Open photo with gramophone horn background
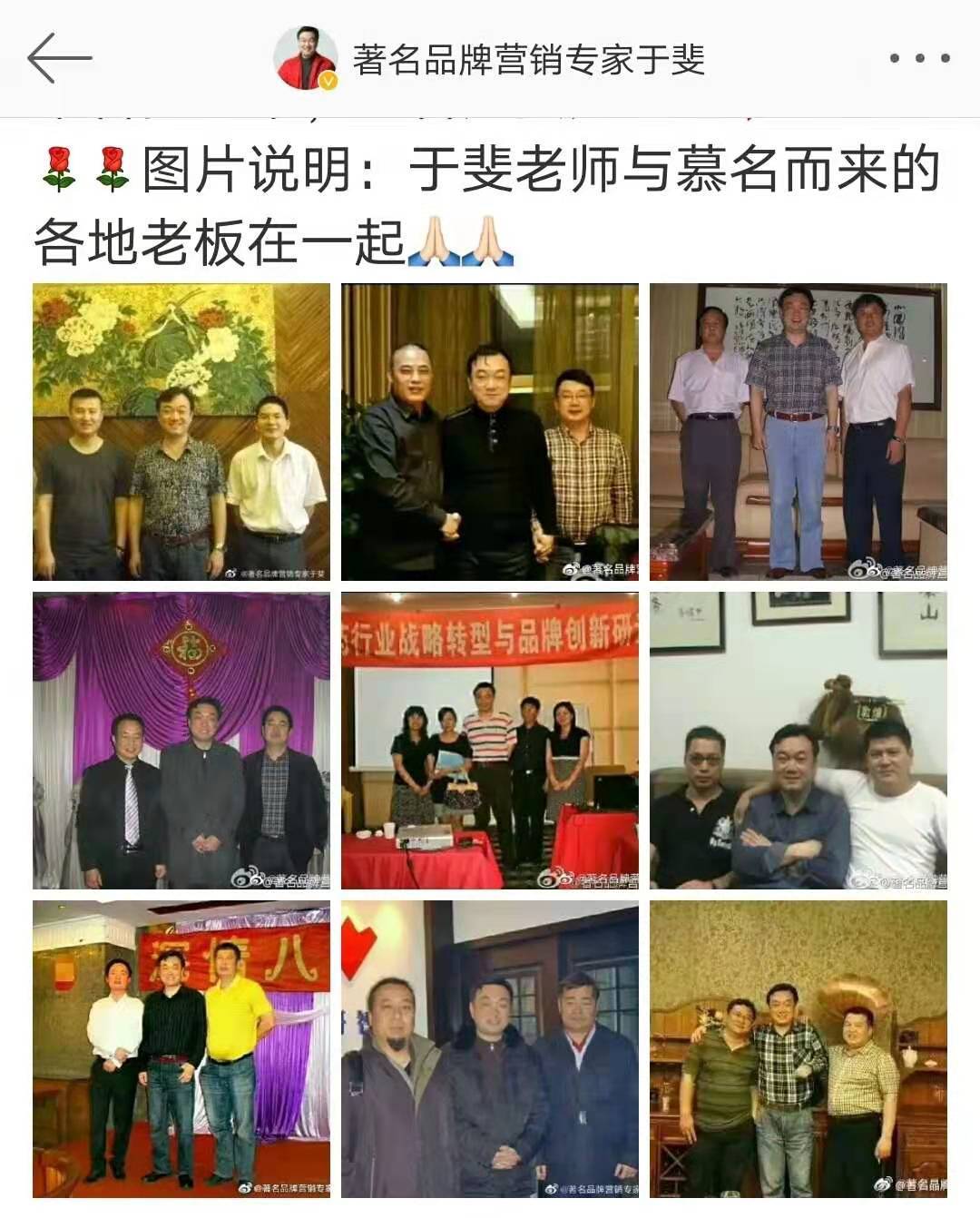 click(799, 1049)
